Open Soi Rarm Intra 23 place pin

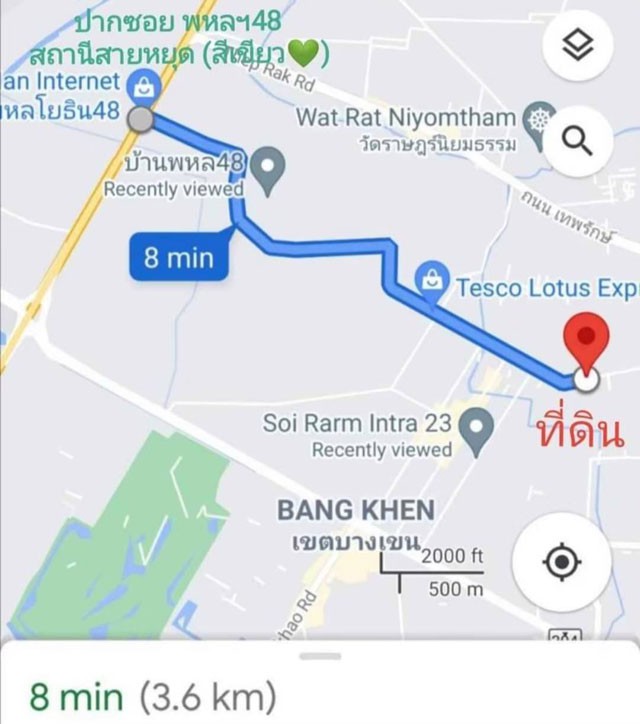coord(476,428)
